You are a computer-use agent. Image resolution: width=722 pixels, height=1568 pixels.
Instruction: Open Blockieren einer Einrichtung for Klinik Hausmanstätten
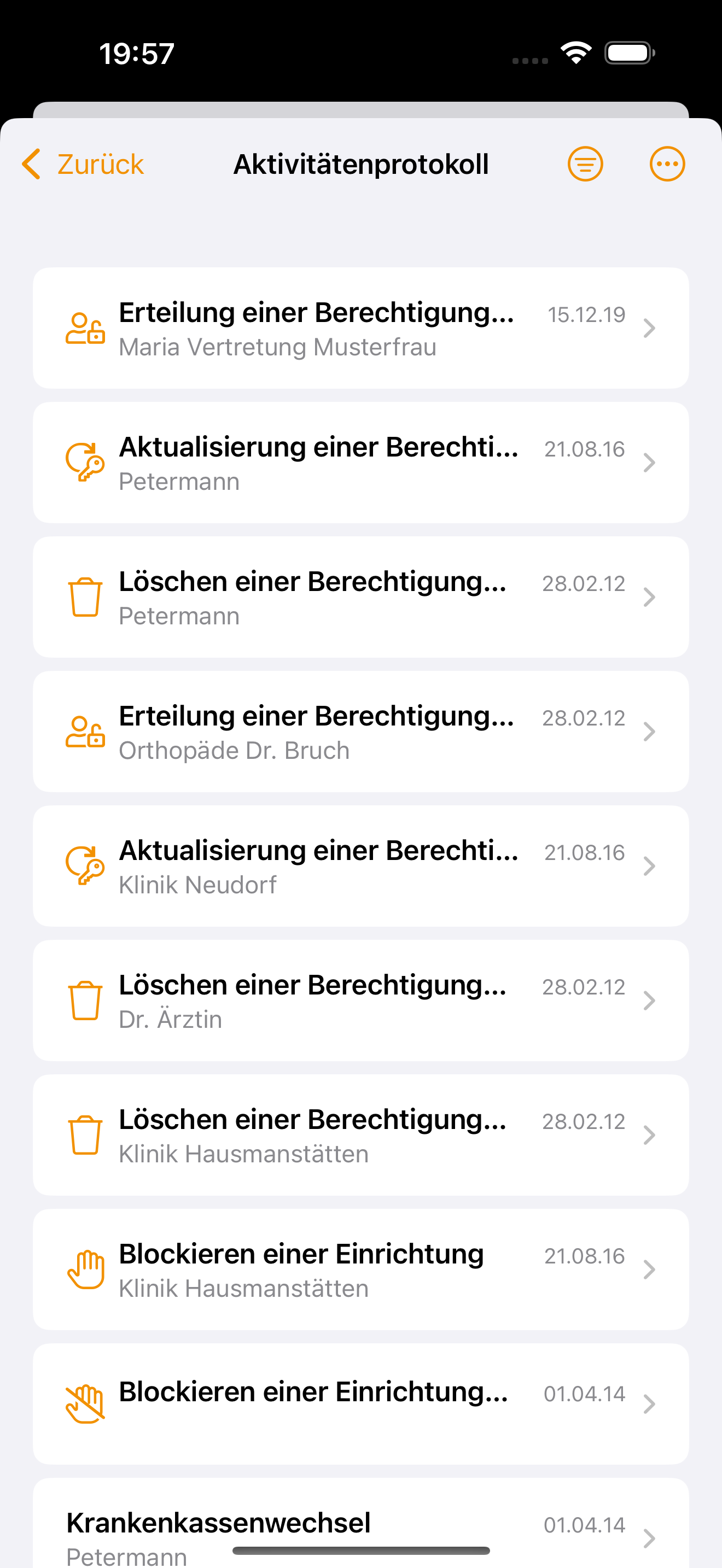(361, 1269)
